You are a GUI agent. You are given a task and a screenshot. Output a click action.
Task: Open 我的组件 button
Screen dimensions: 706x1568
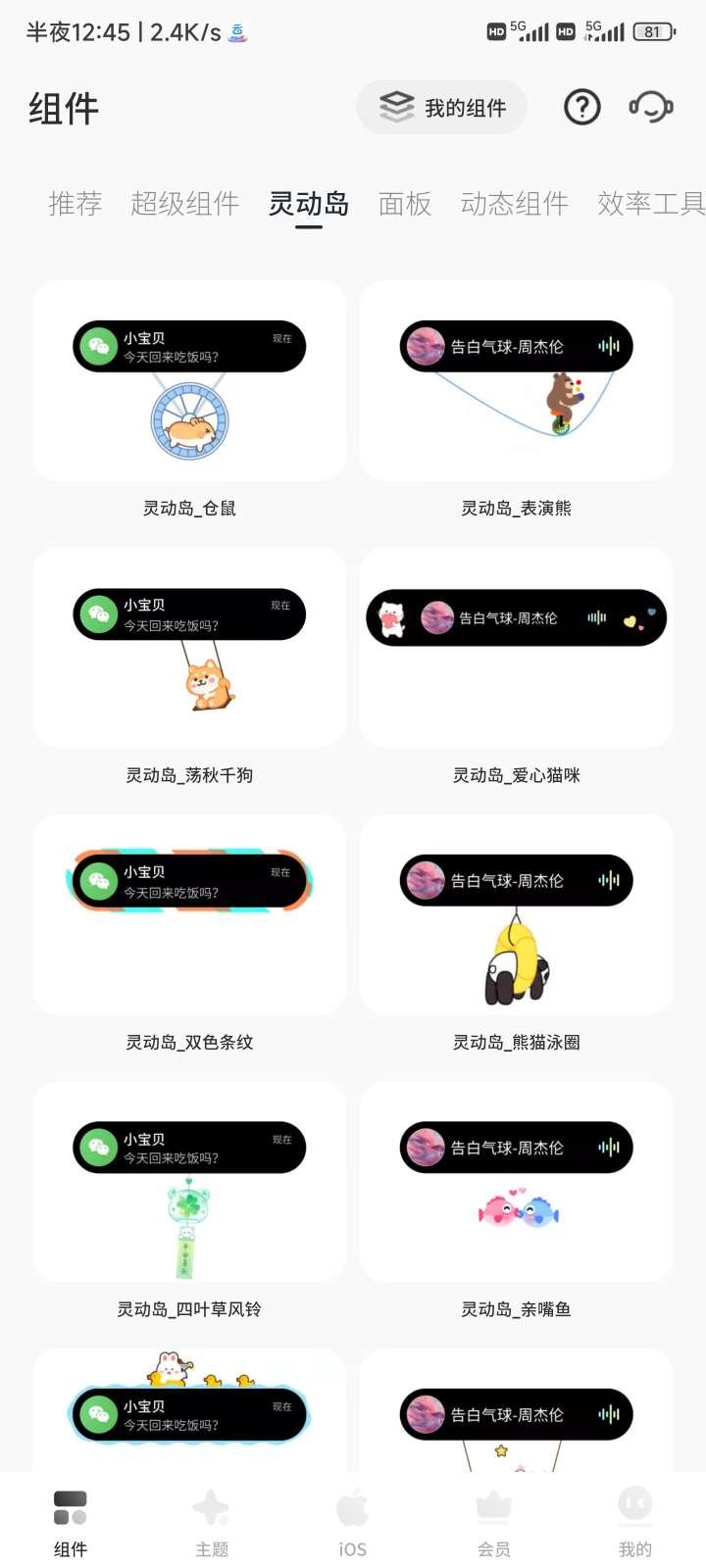(x=442, y=107)
